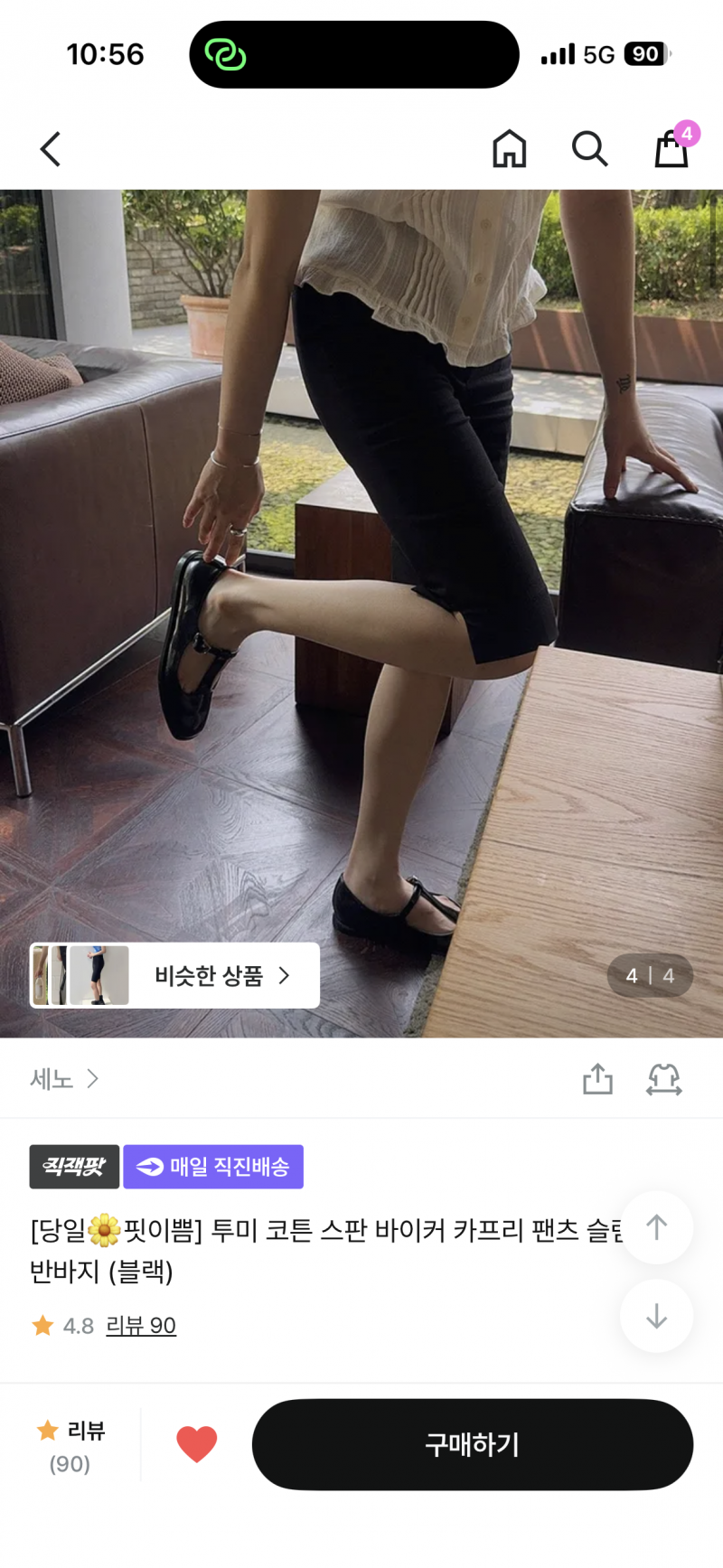Open the search icon
Viewport: 723px width, 1568px height.
point(589,149)
